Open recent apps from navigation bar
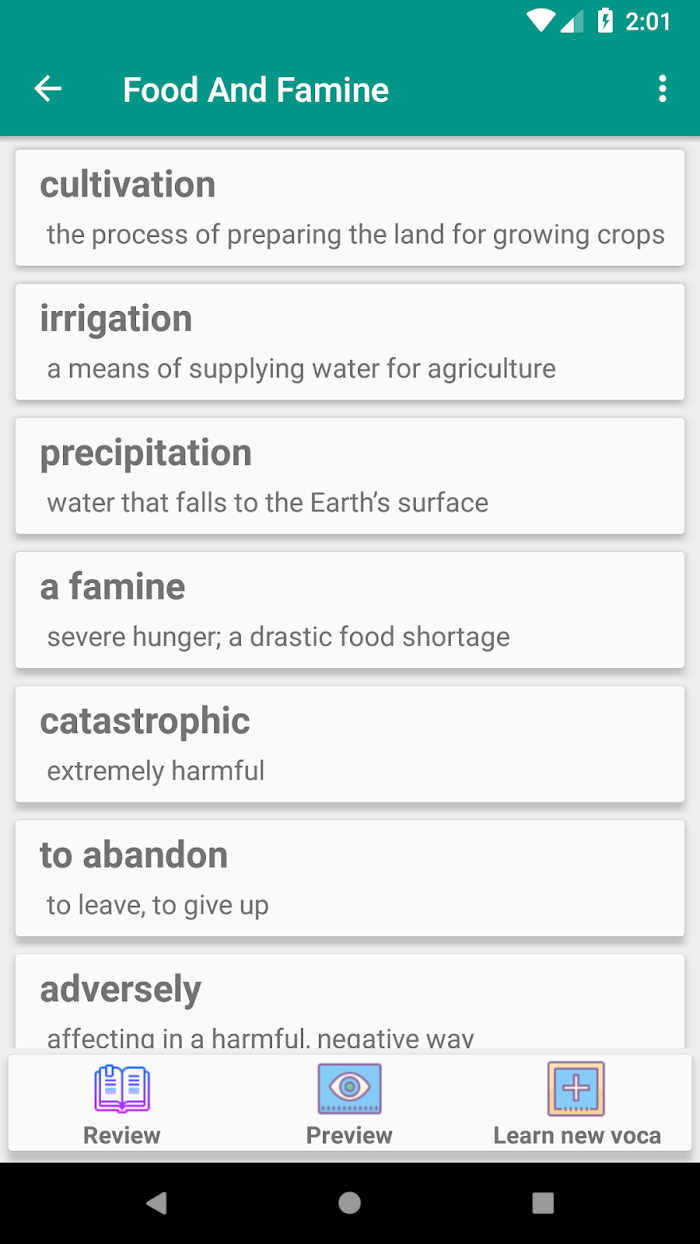The width and height of the screenshot is (700, 1244). 543,1203
